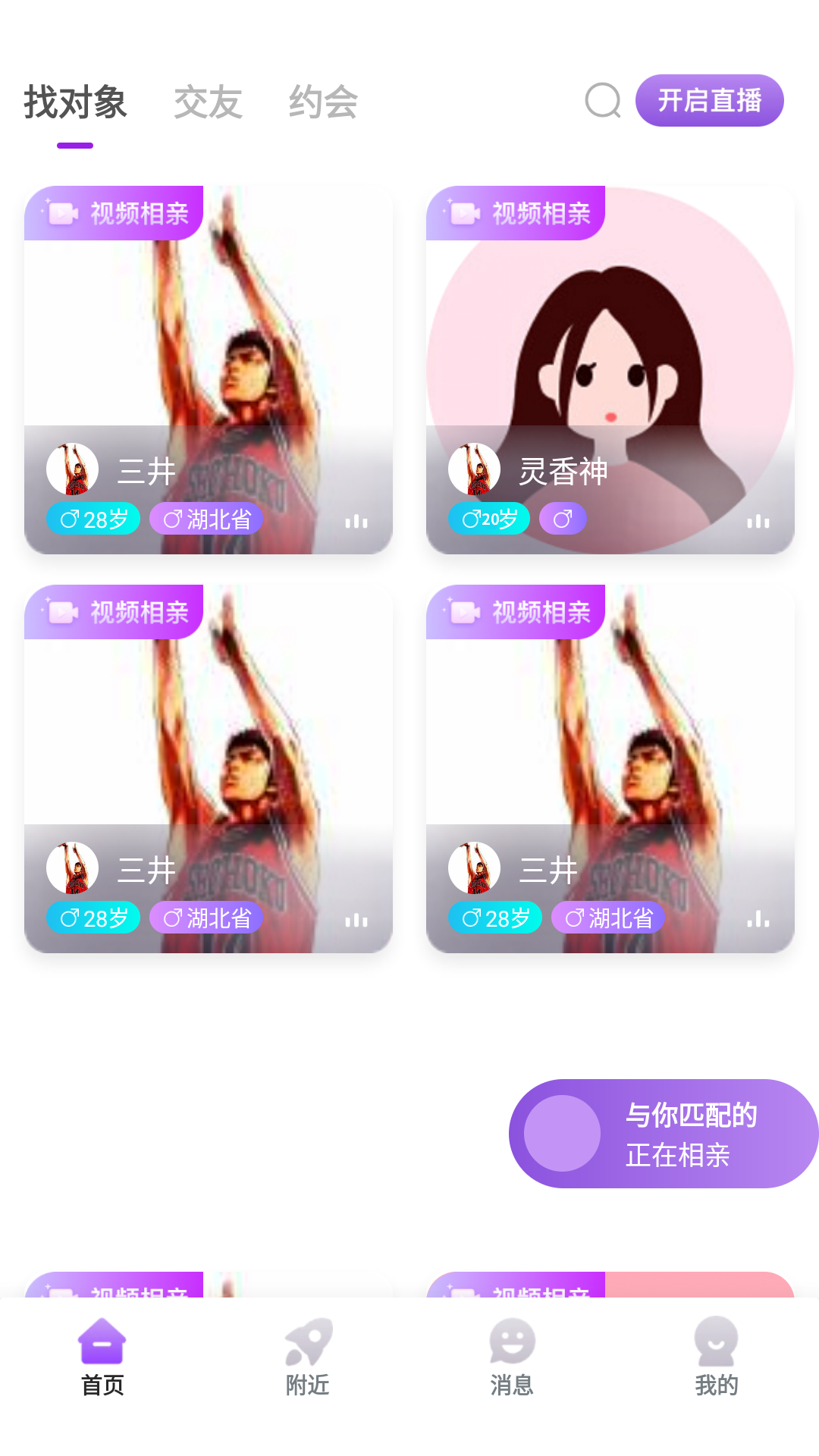Click the audio wave icon on 灵香神's card
This screenshot has width=819, height=1456.
click(x=758, y=521)
